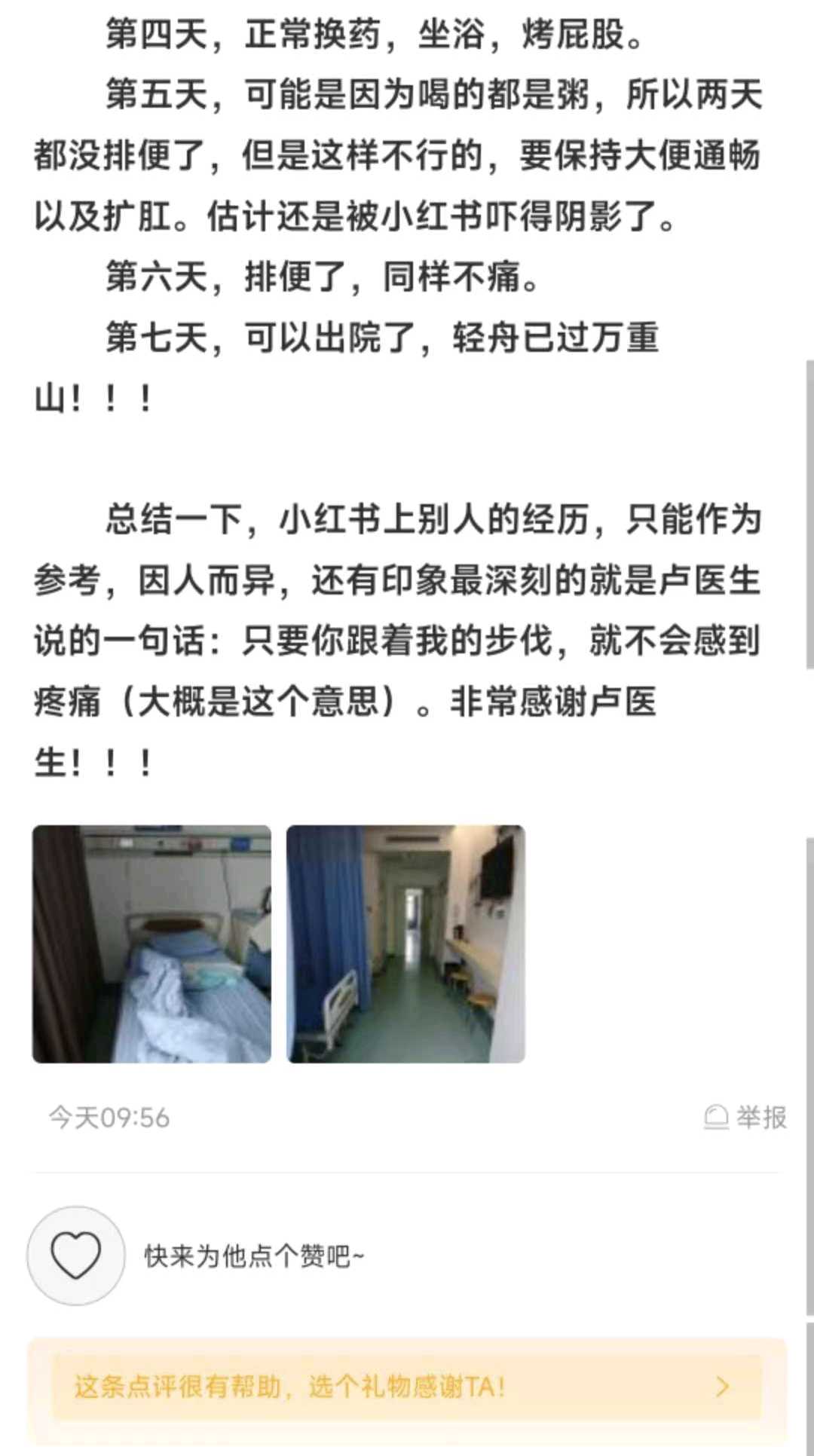The width and height of the screenshot is (814, 1456).
Task: Like this review with the heart
Action: point(75,1256)
